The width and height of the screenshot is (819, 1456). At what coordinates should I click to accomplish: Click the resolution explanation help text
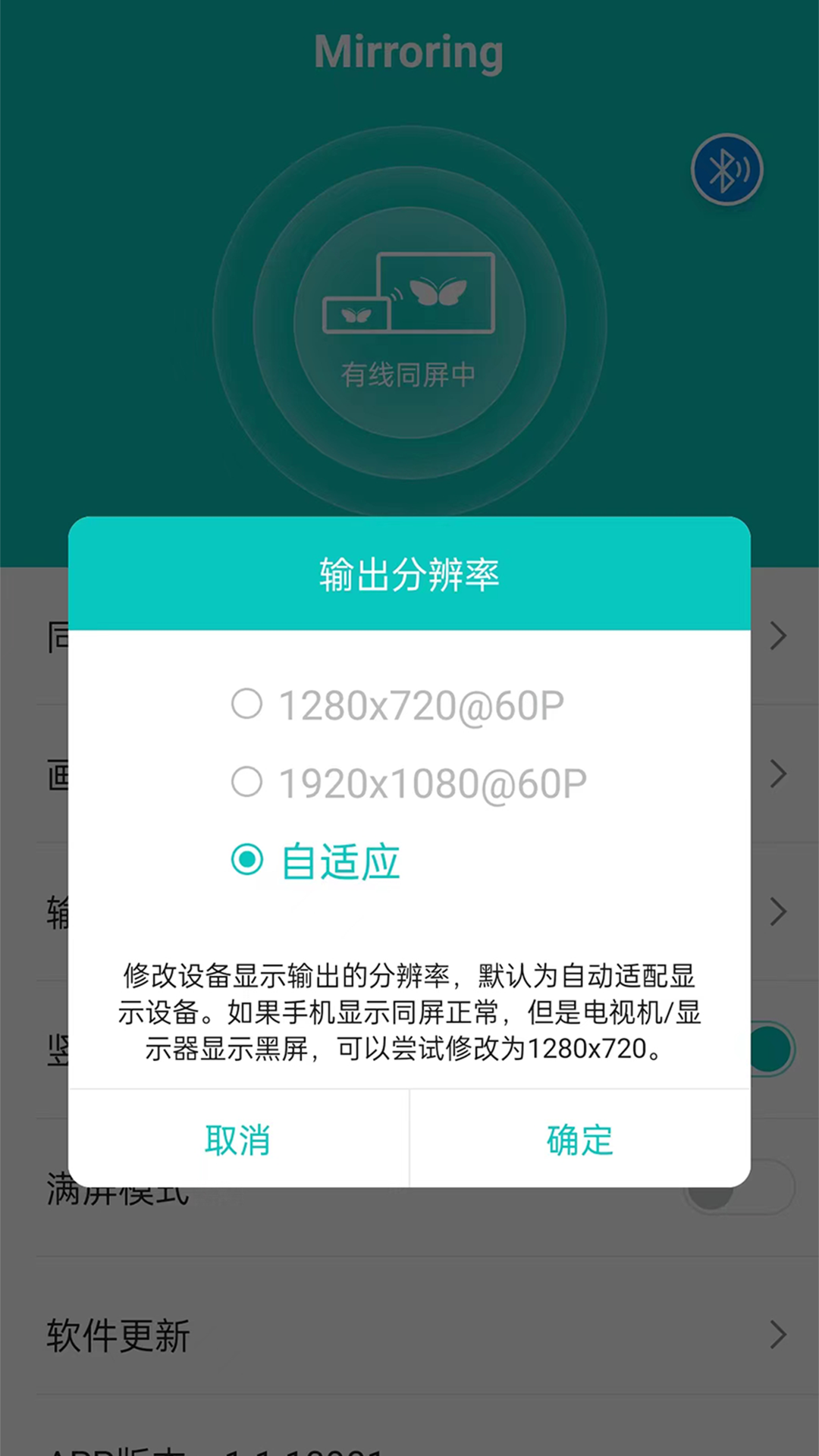(409, 1012)
